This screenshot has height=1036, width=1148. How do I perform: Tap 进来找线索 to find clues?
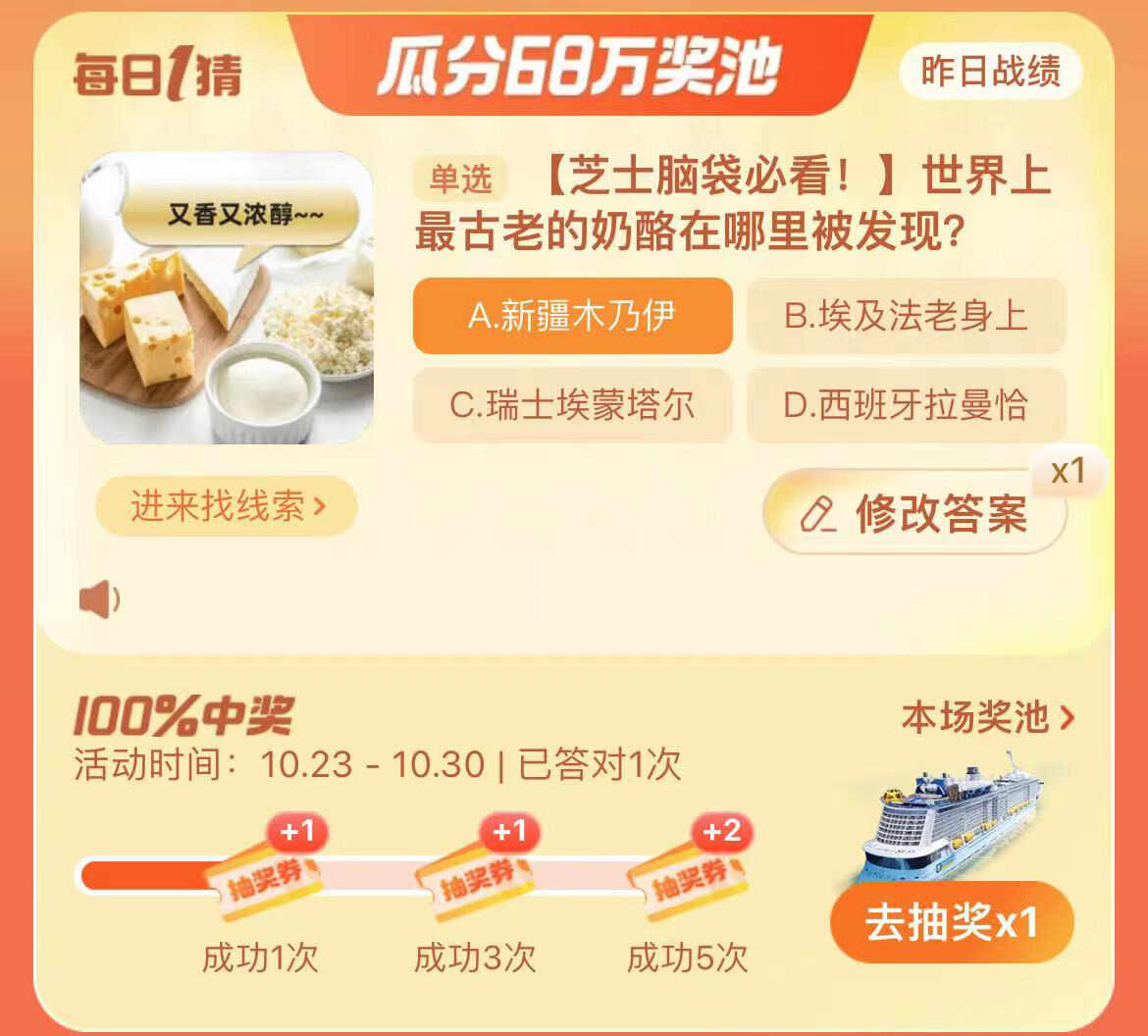pos(227,506)
